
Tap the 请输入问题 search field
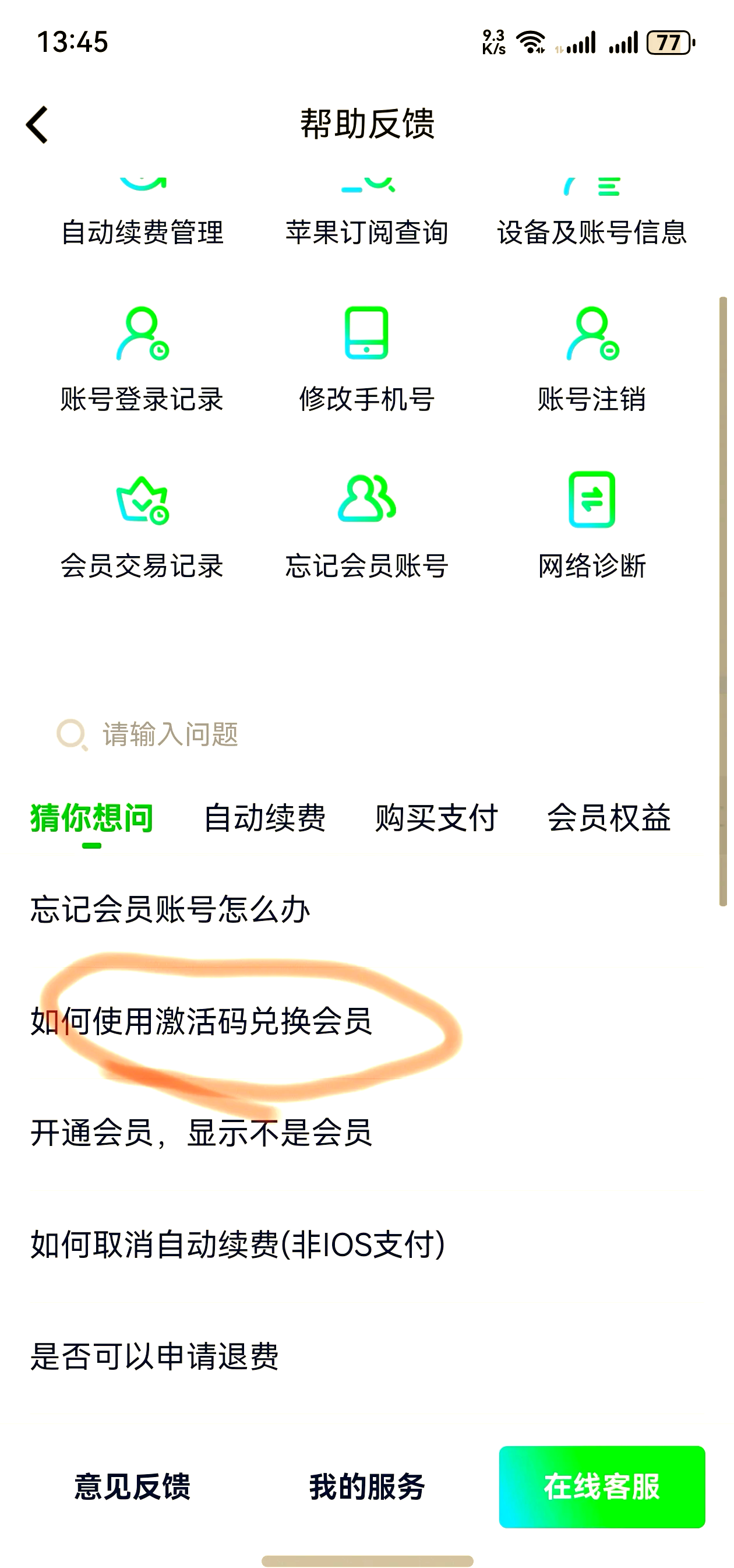[x=365, y=734]
